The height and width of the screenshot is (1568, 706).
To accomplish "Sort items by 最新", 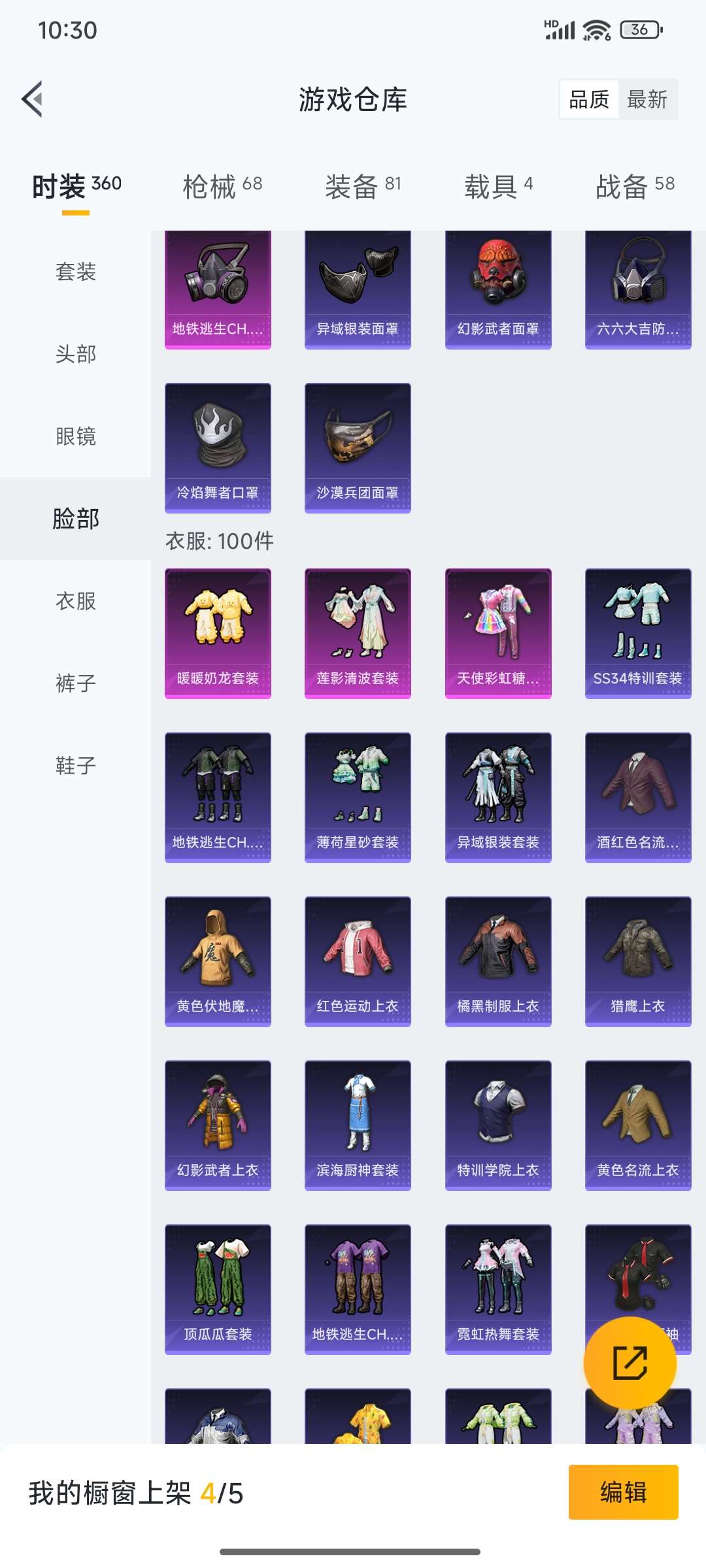I will coord(647,100).
